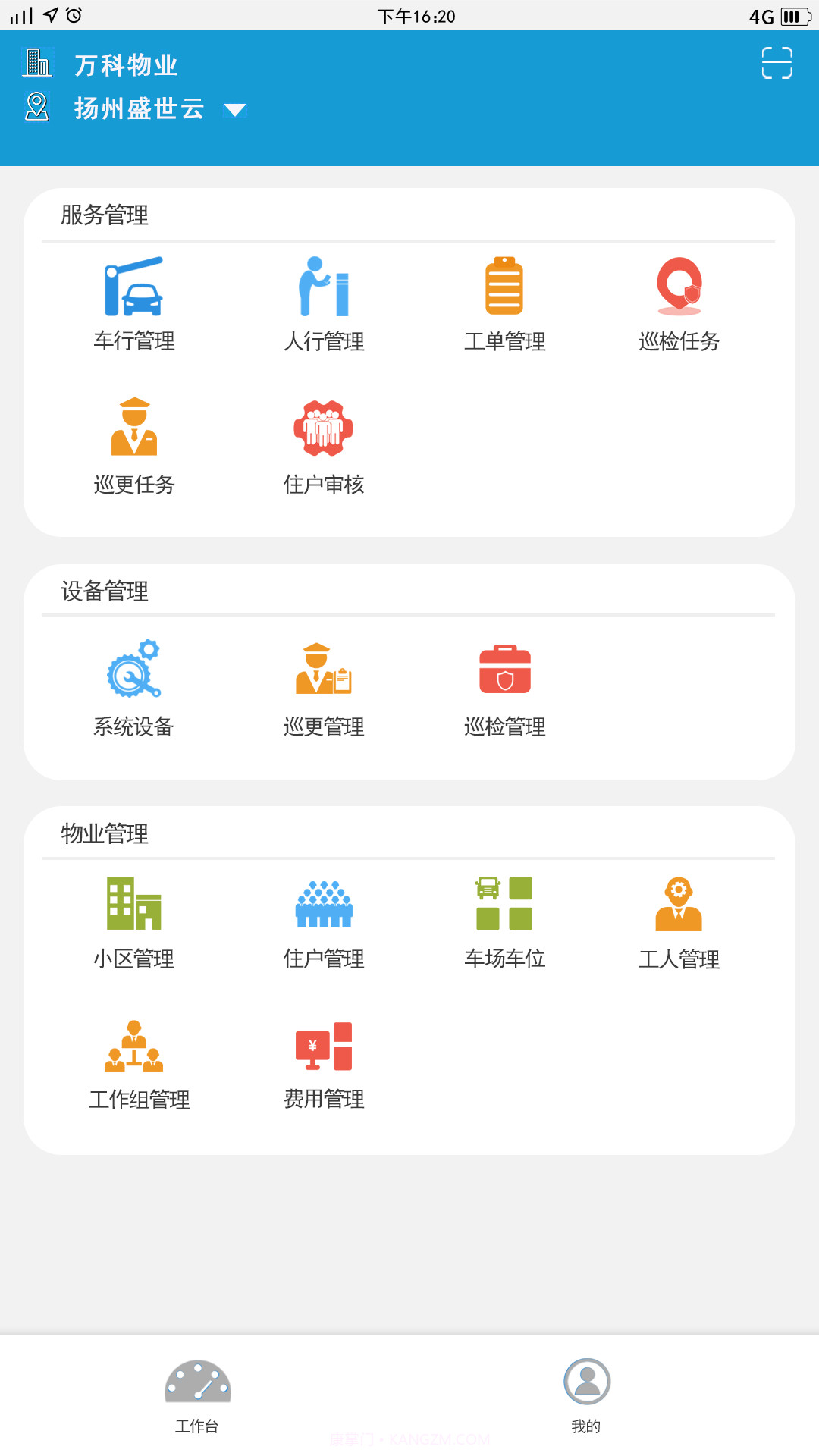The width and height of the screenshot is (819, 1456).
Task: Open 人行管理 pedestrian access management
Action: (325, 303)
